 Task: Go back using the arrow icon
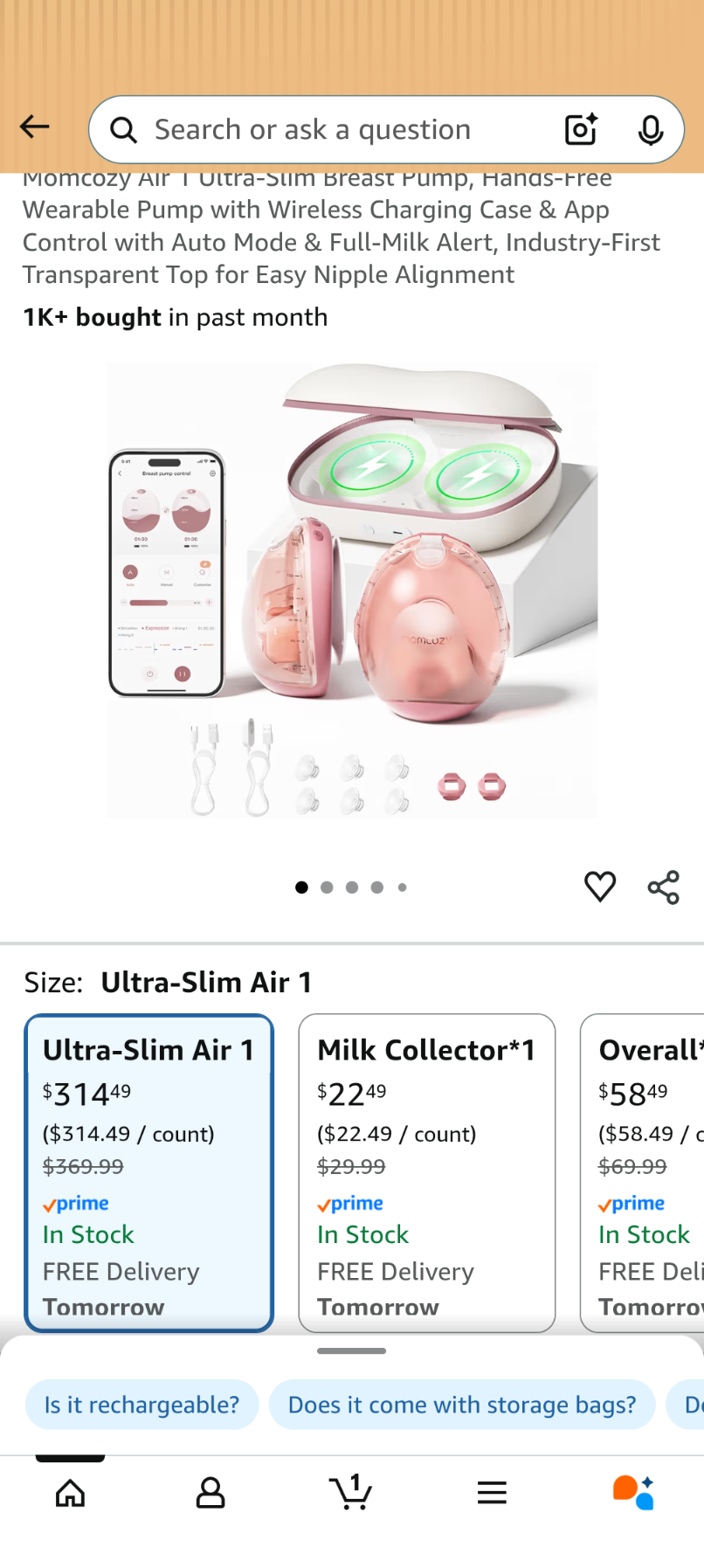coord(35,128)
